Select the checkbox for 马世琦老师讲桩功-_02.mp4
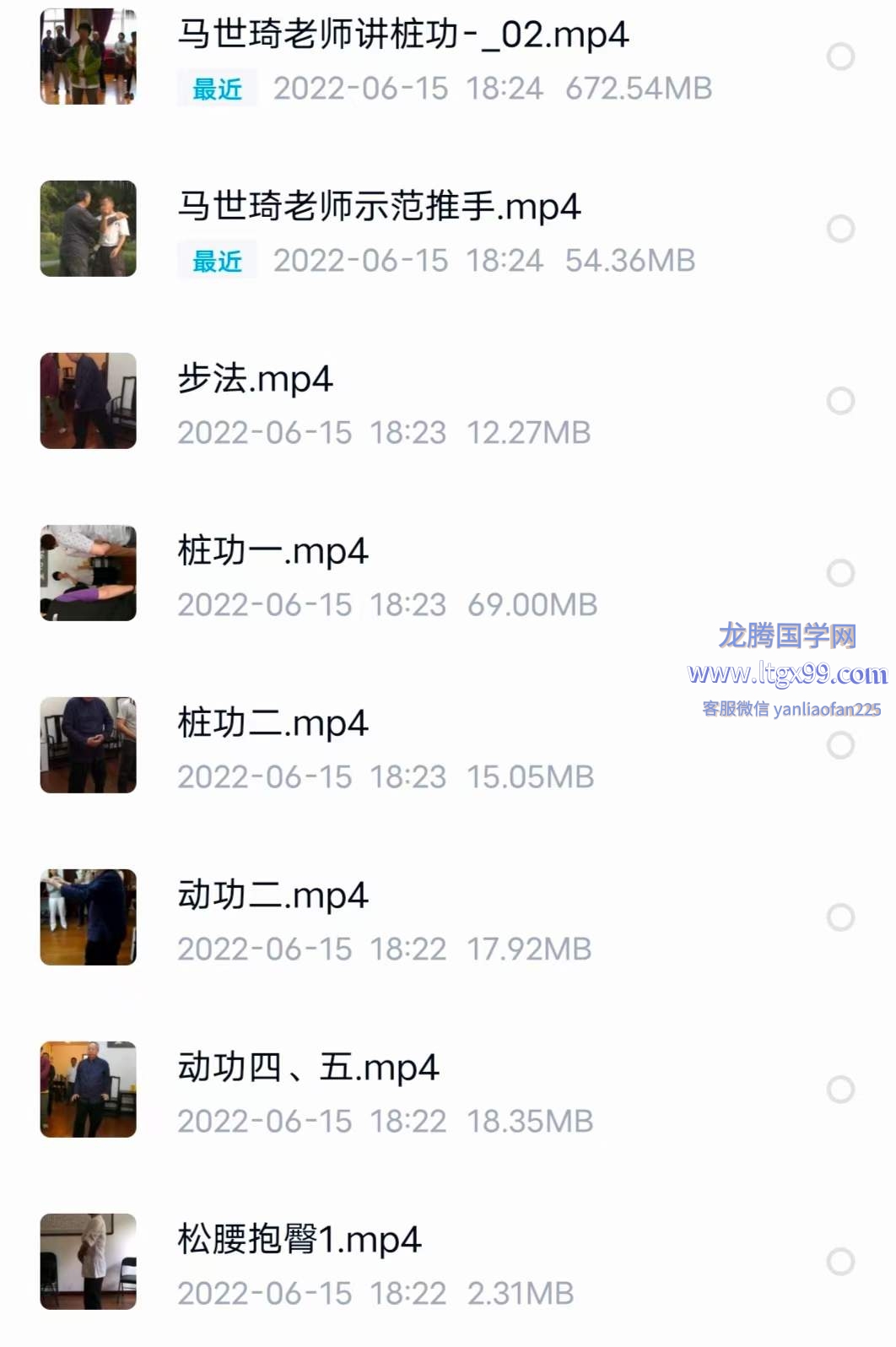 [x=840, y=57]
